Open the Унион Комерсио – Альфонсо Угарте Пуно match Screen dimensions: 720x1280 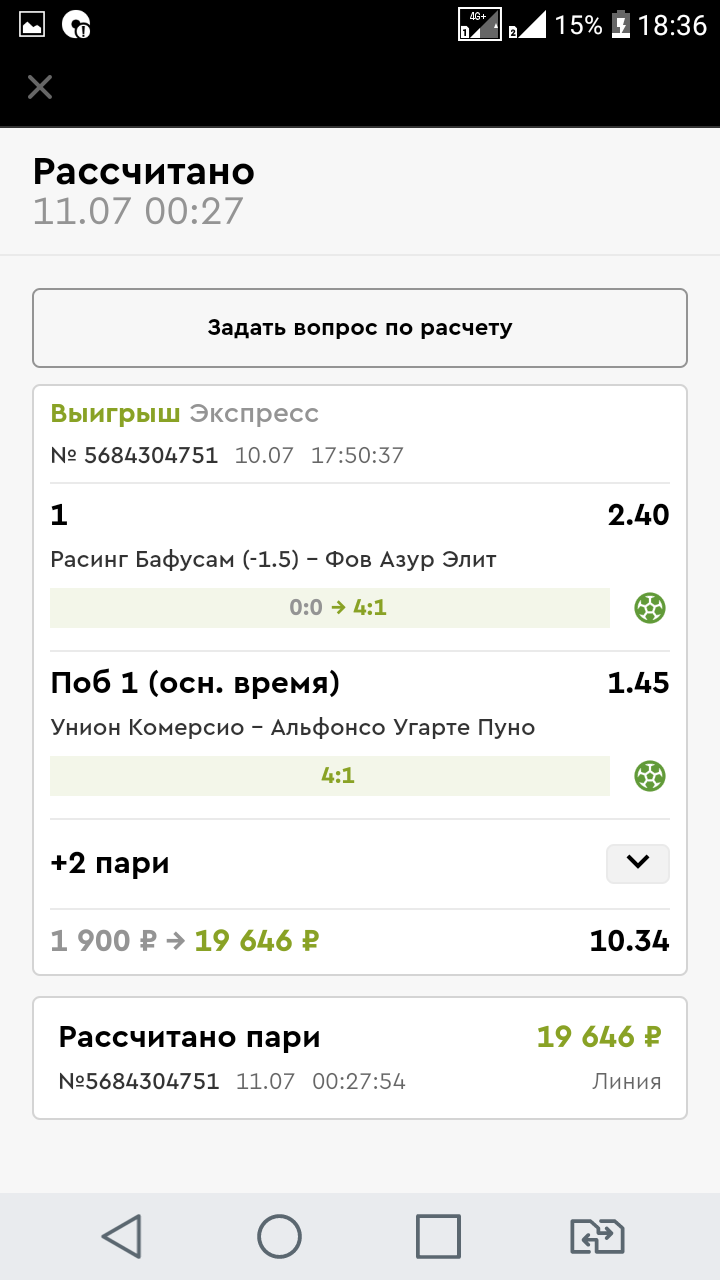(x=292, y=728)
